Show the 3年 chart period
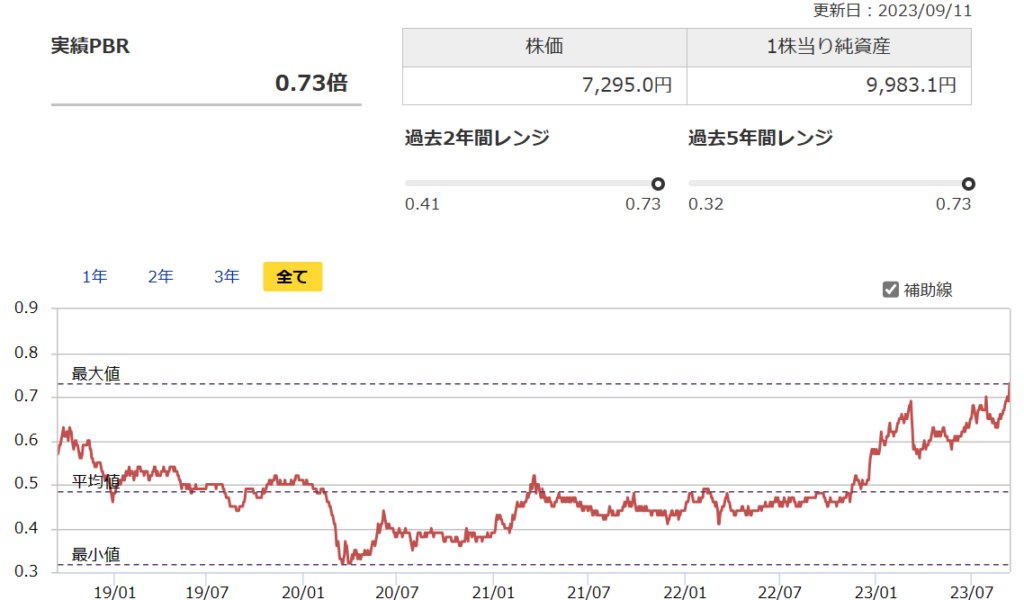 tap(227, 277)
